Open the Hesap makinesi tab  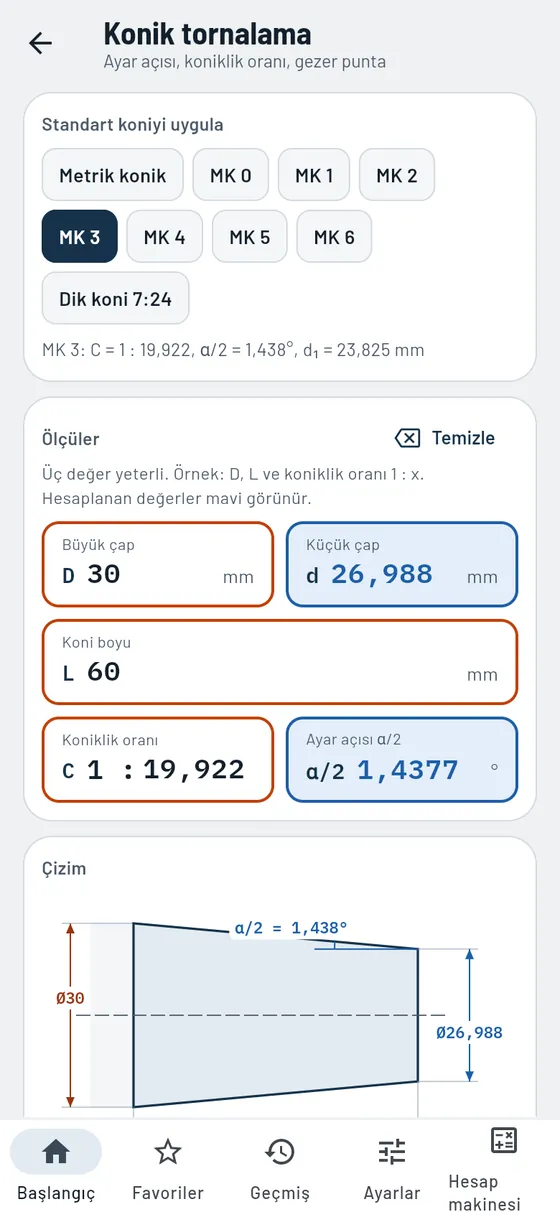coord(503,1166)
